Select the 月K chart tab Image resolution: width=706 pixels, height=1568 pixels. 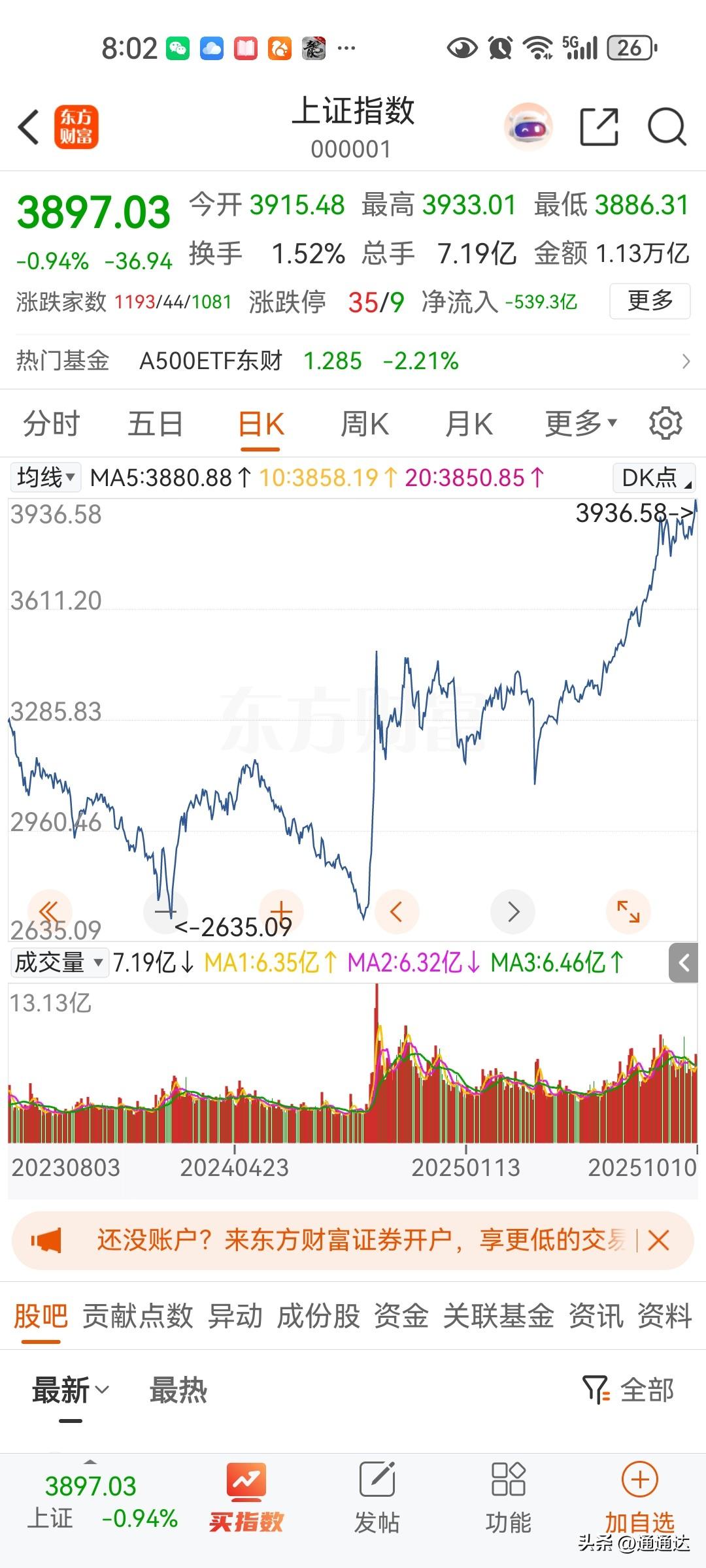(469, 424)
